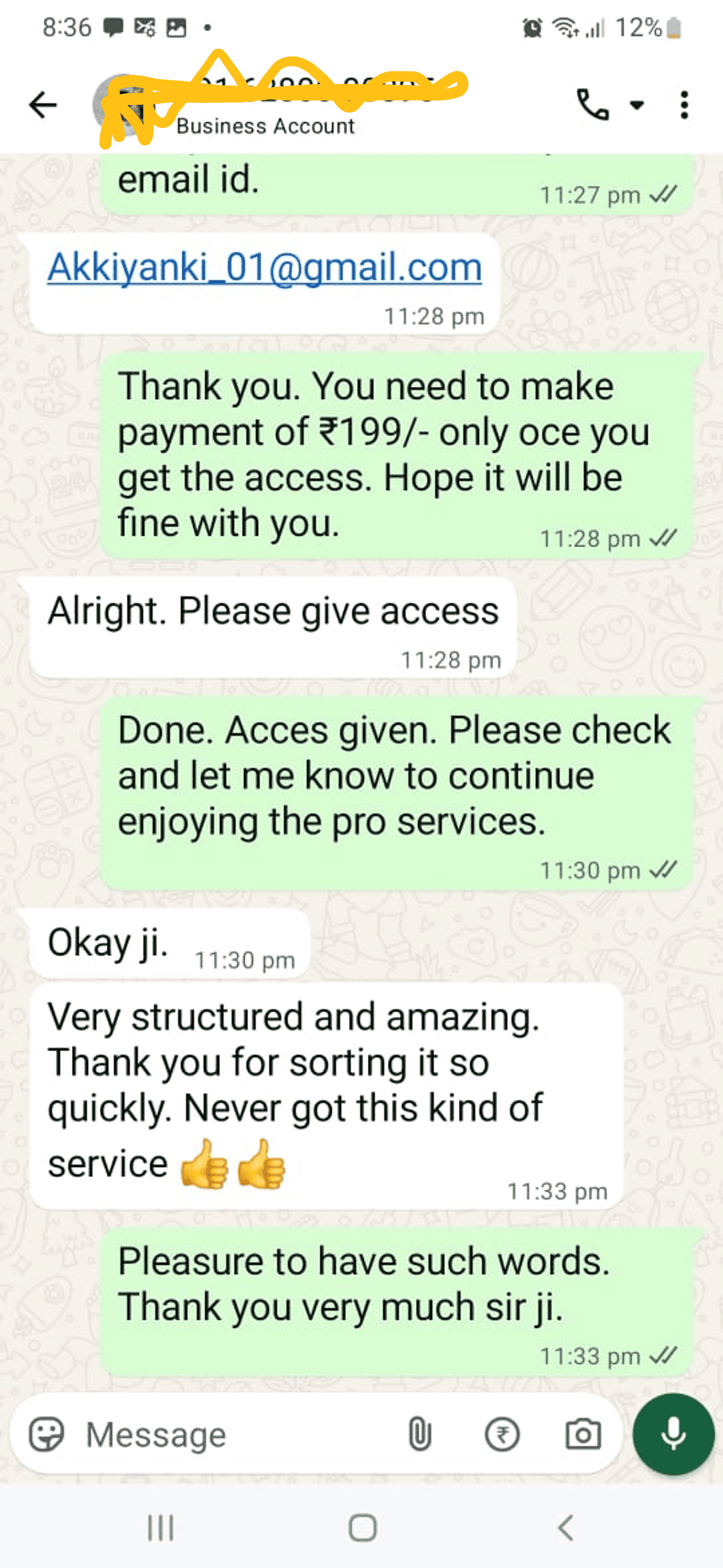Viewport: 723px width, 1568px height.
Task: Tap the Message input field
Action: coord(241,1434)
